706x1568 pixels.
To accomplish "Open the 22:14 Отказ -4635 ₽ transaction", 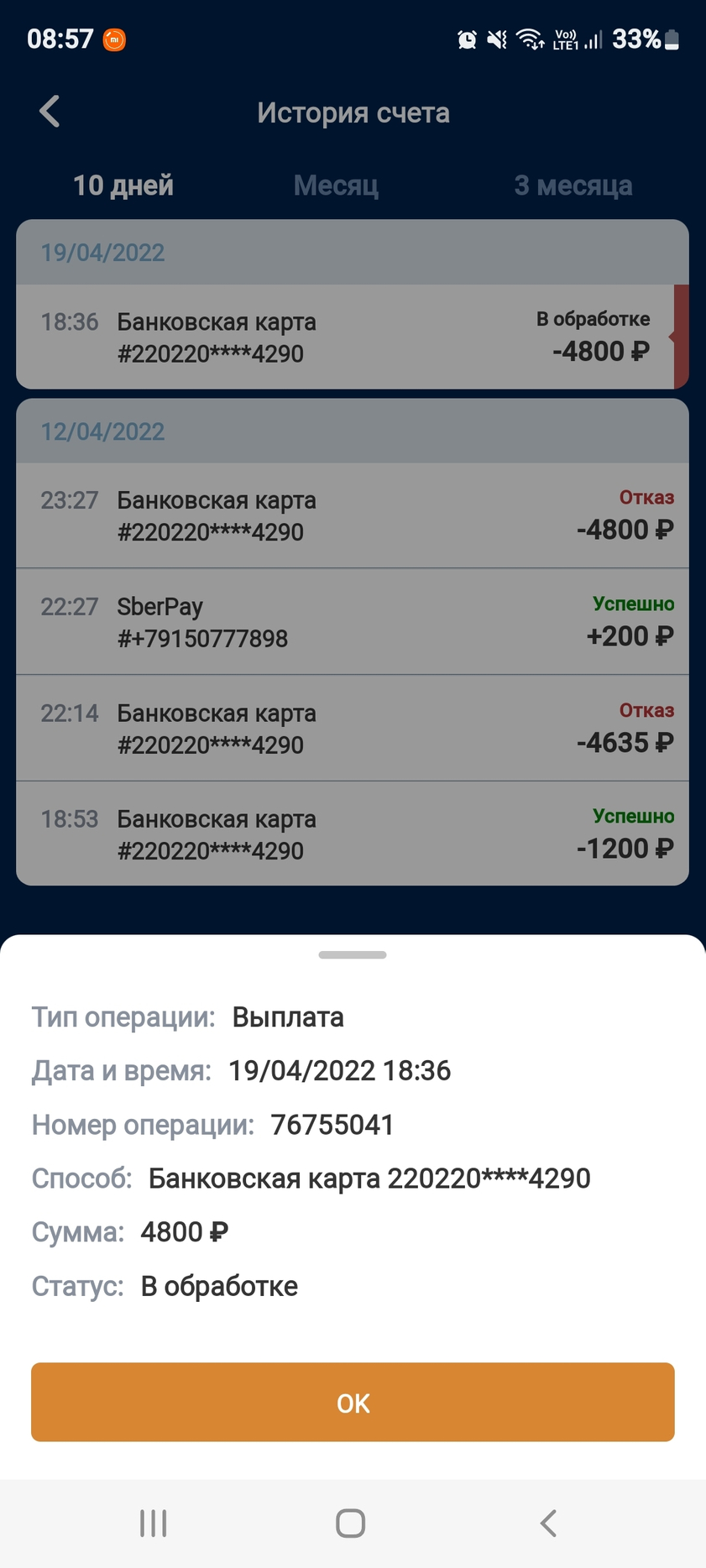I will [x=353, y=728].
